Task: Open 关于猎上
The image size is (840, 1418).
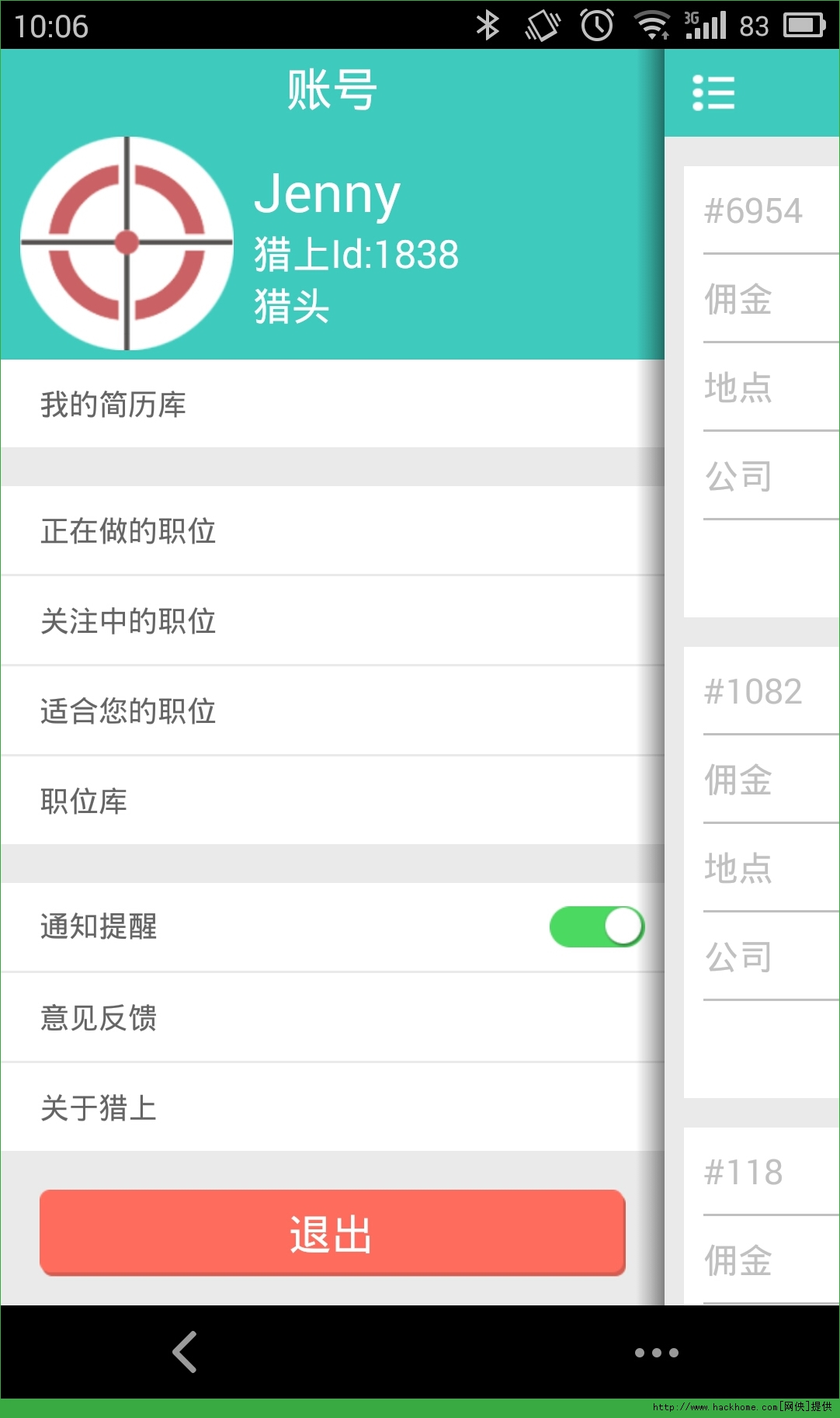Action: 332,1107
